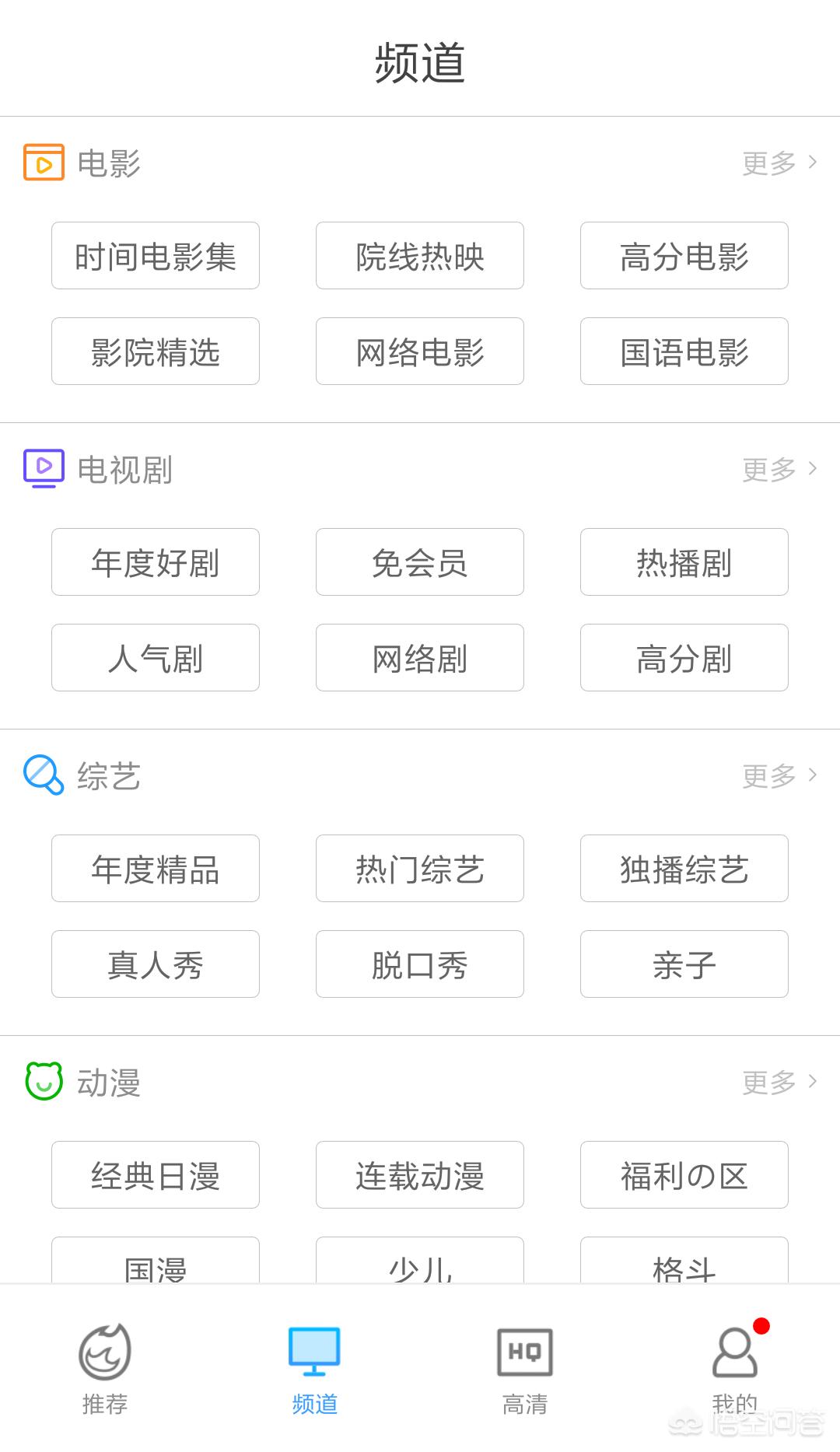This screenshot has width=840, height=1452.
Task: See 更多 in the 动漫 section
Action: pyautogui.click(x=779, y=1082)
